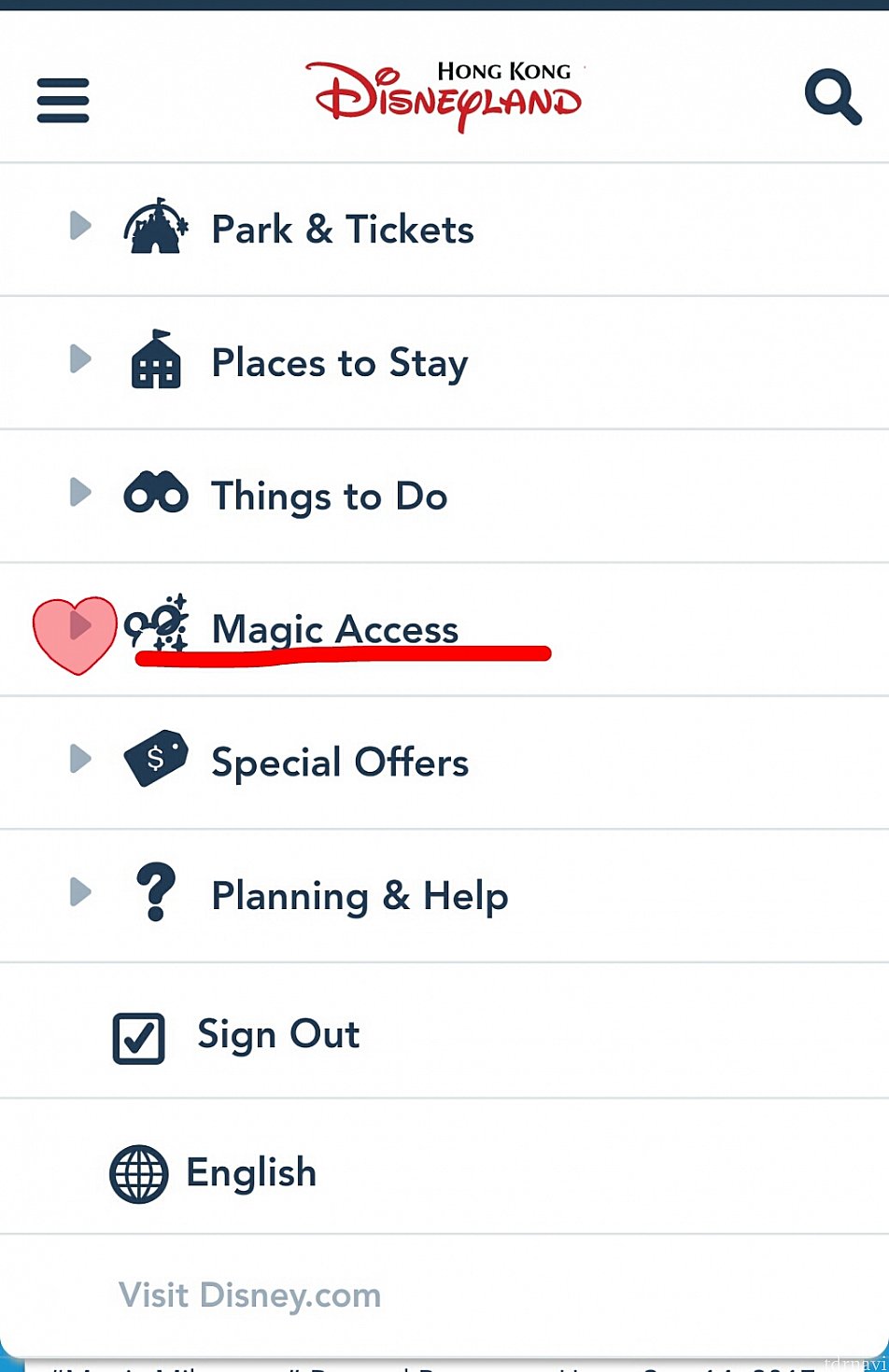The height and width of the screenshot is (1372, 889).
Task: Tap the hamburger menu icon
Action: tap(63, 100)
